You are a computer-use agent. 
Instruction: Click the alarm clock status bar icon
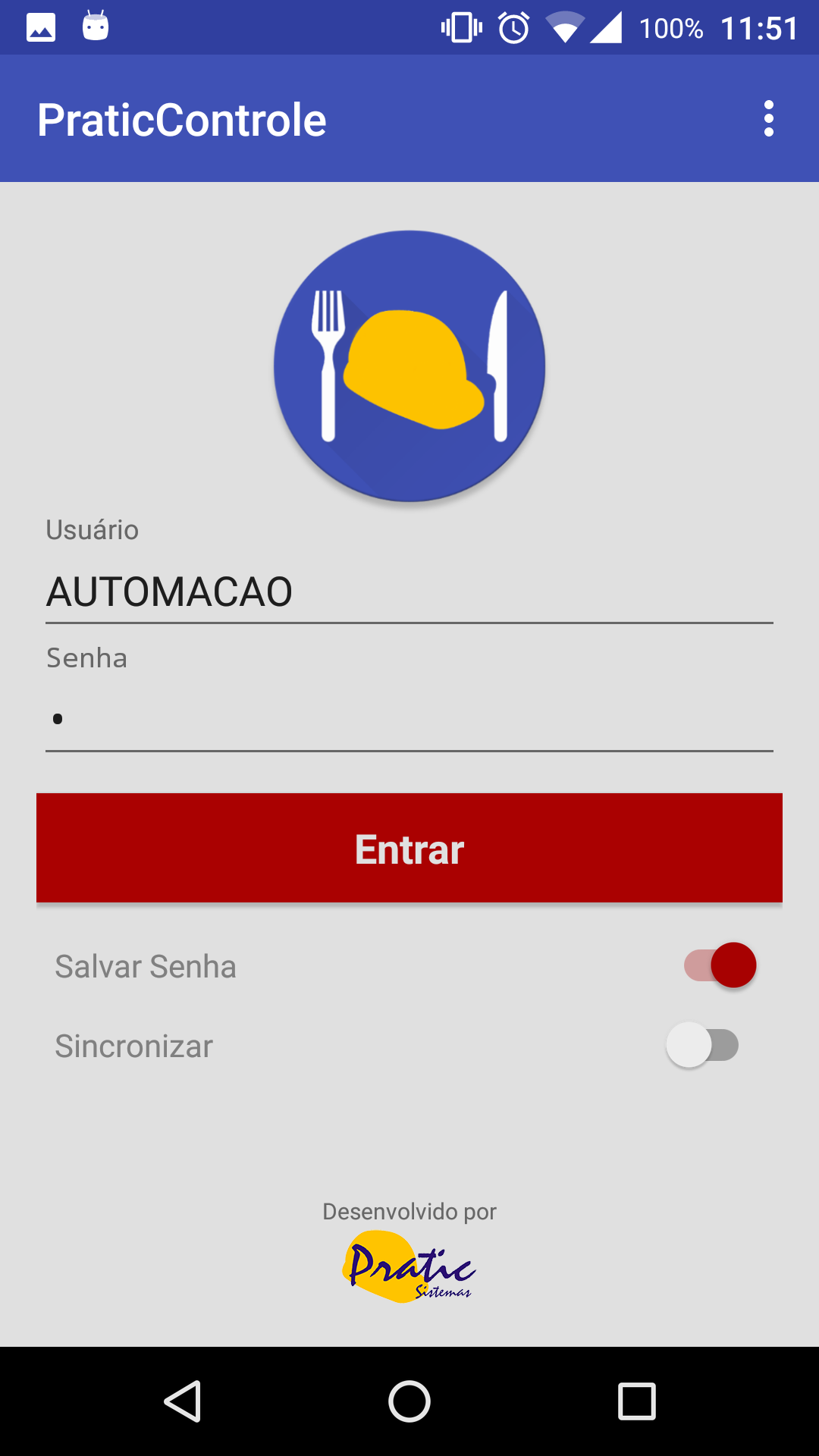tap(512, 27)
